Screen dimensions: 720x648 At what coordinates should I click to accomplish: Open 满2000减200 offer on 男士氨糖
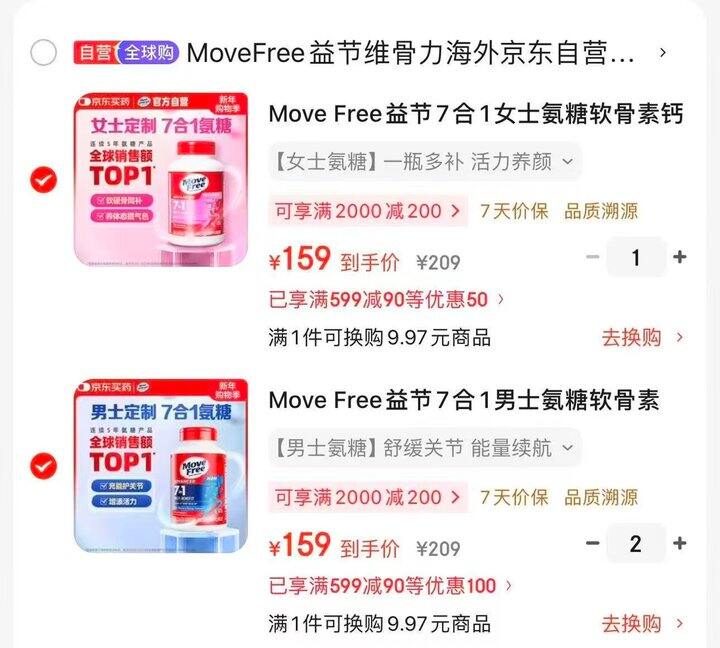click(x=368, y=497)
